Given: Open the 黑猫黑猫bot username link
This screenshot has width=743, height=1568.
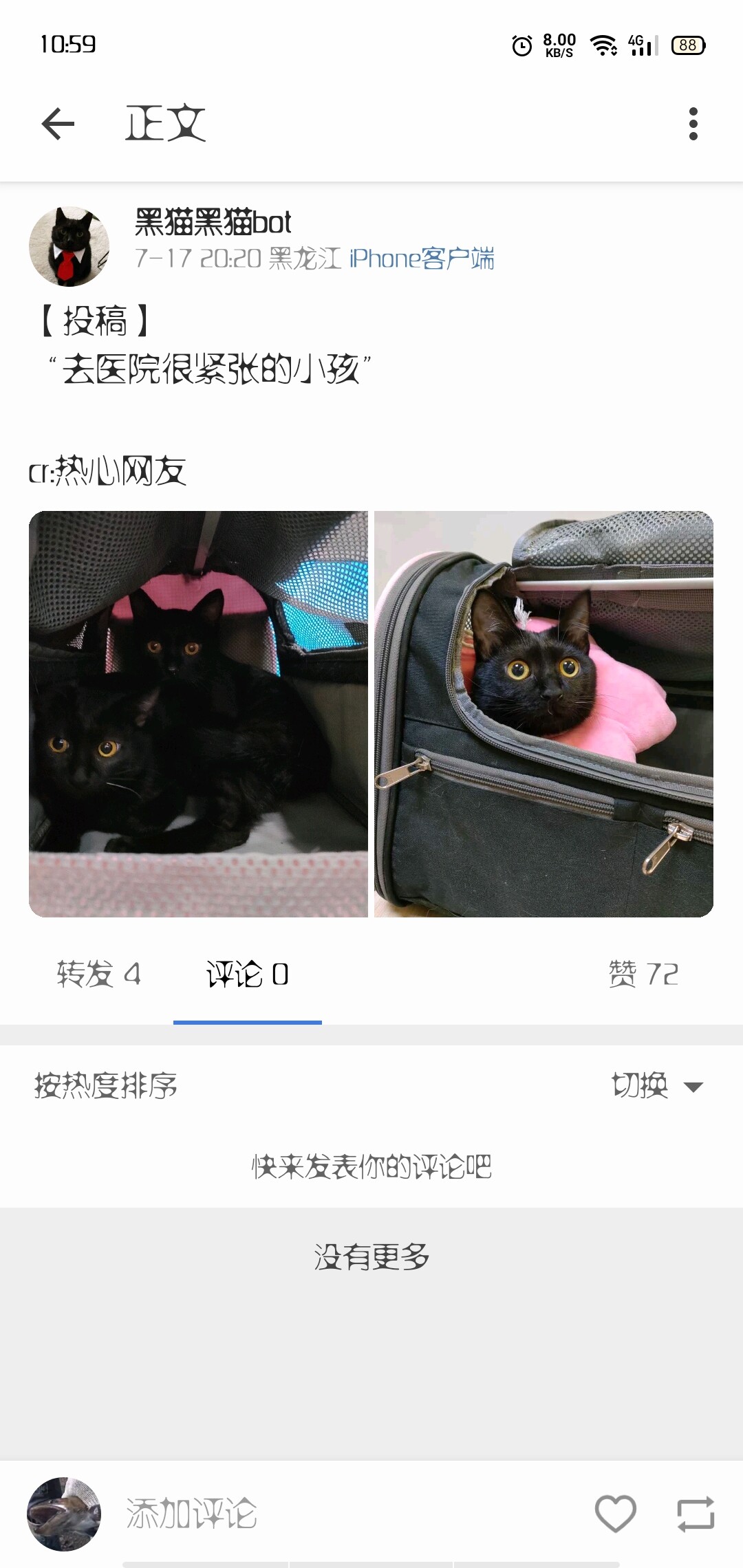Looking at the screenshot, I should pos(213,222).
